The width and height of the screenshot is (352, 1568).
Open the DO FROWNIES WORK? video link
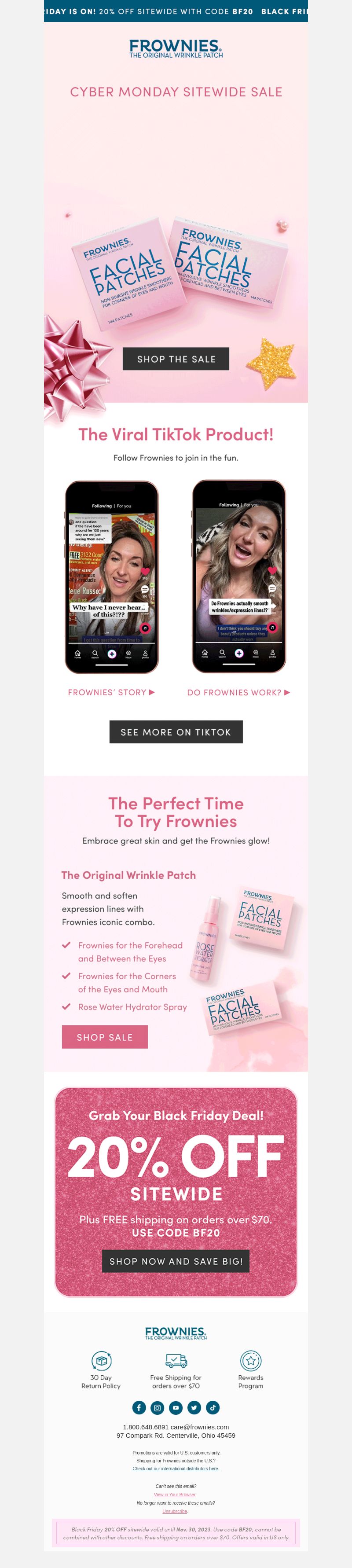(x=238, y=692)
